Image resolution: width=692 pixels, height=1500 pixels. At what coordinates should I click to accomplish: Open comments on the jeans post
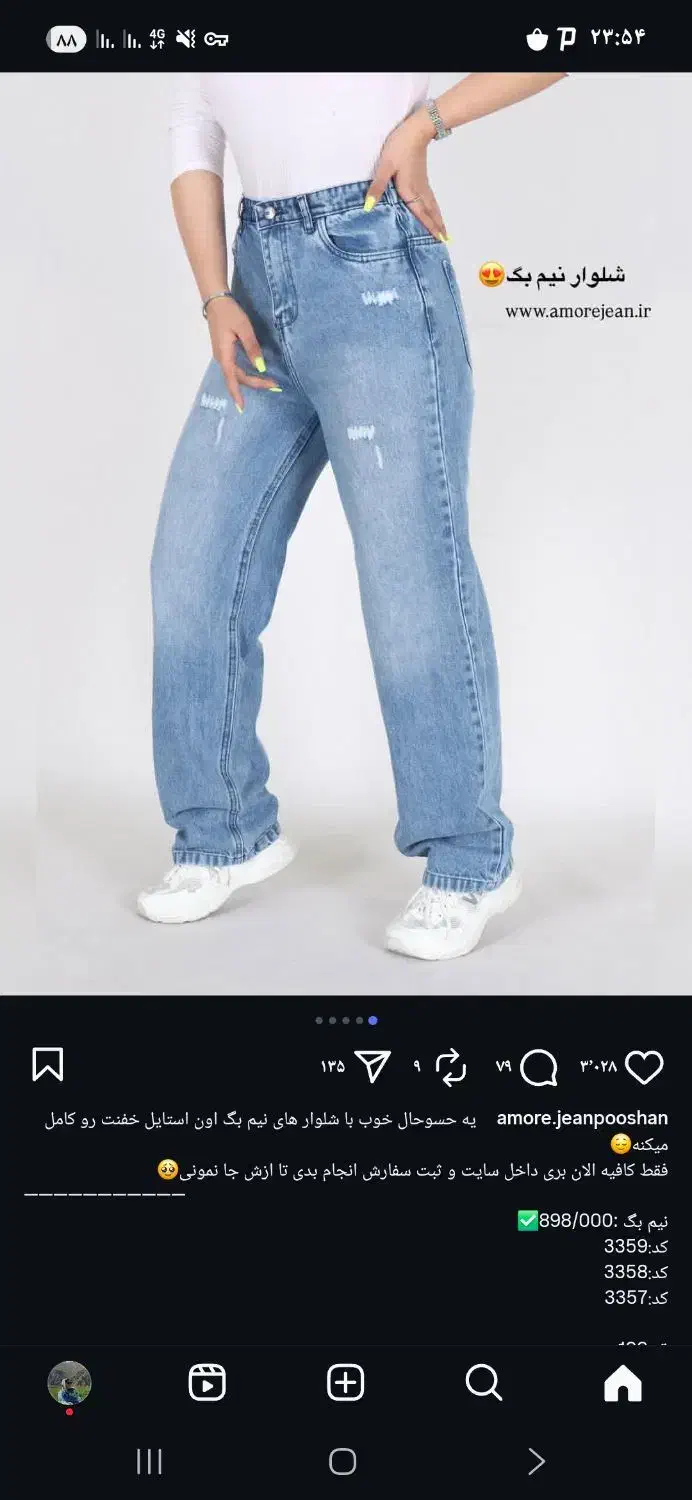539,1067
